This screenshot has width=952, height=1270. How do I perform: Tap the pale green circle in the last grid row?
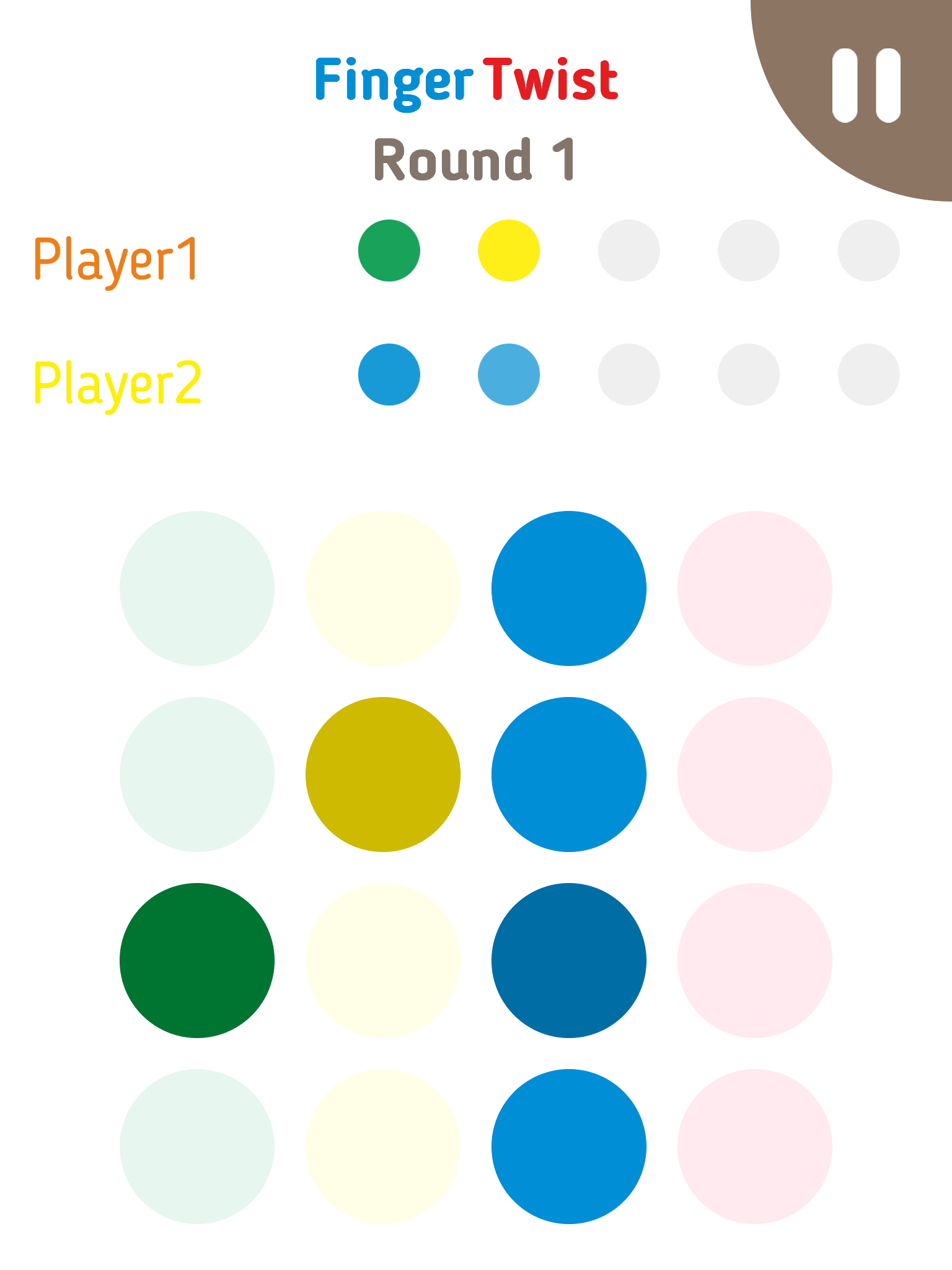pyautogui.click(x=197, y=1146)
